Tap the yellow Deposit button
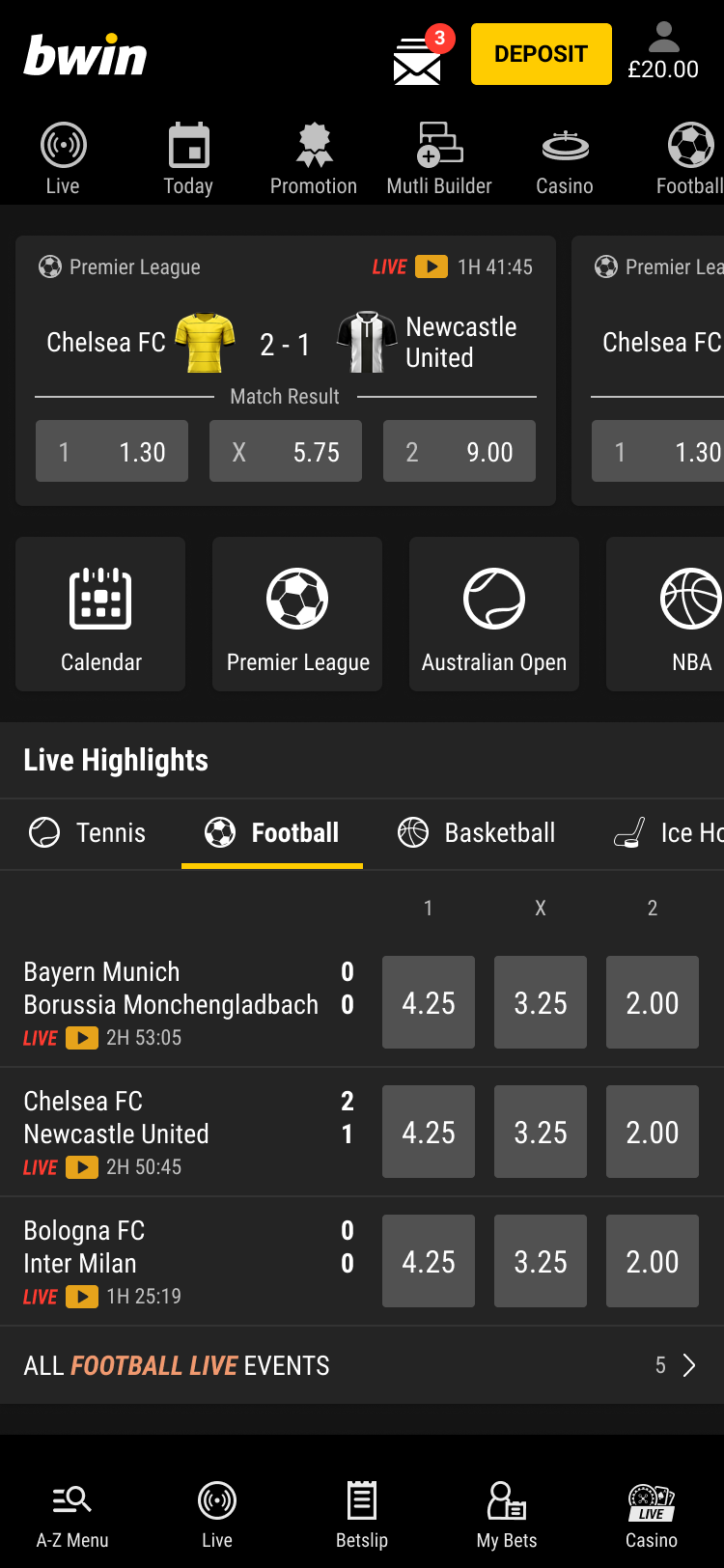Screen dimensions: 724x1568 pos(541,54)
